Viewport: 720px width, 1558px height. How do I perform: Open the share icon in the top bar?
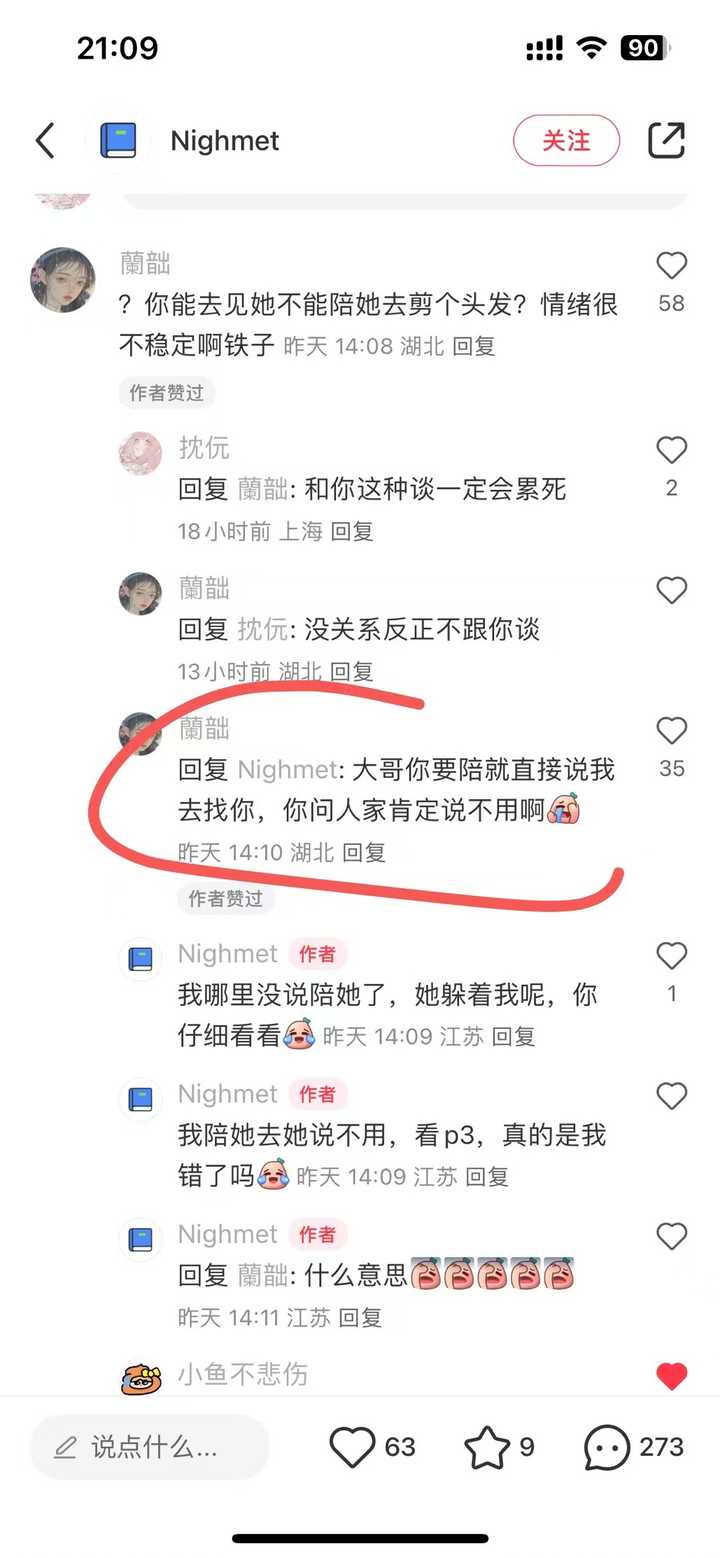(x=666, y=141)
